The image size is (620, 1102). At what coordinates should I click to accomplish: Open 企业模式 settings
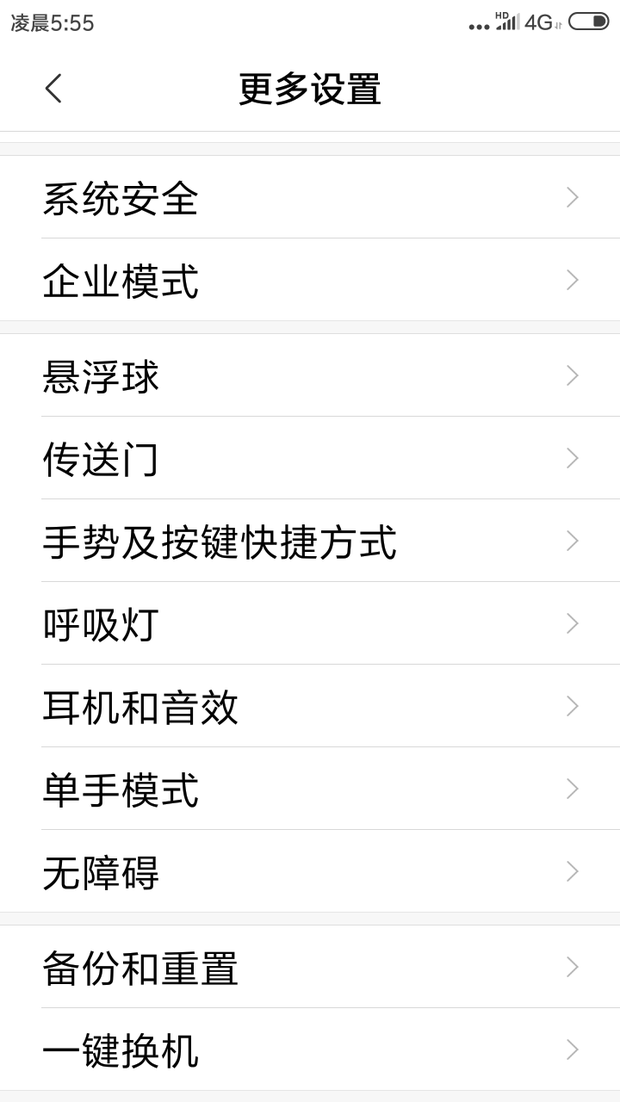click(x=310, y=280)
